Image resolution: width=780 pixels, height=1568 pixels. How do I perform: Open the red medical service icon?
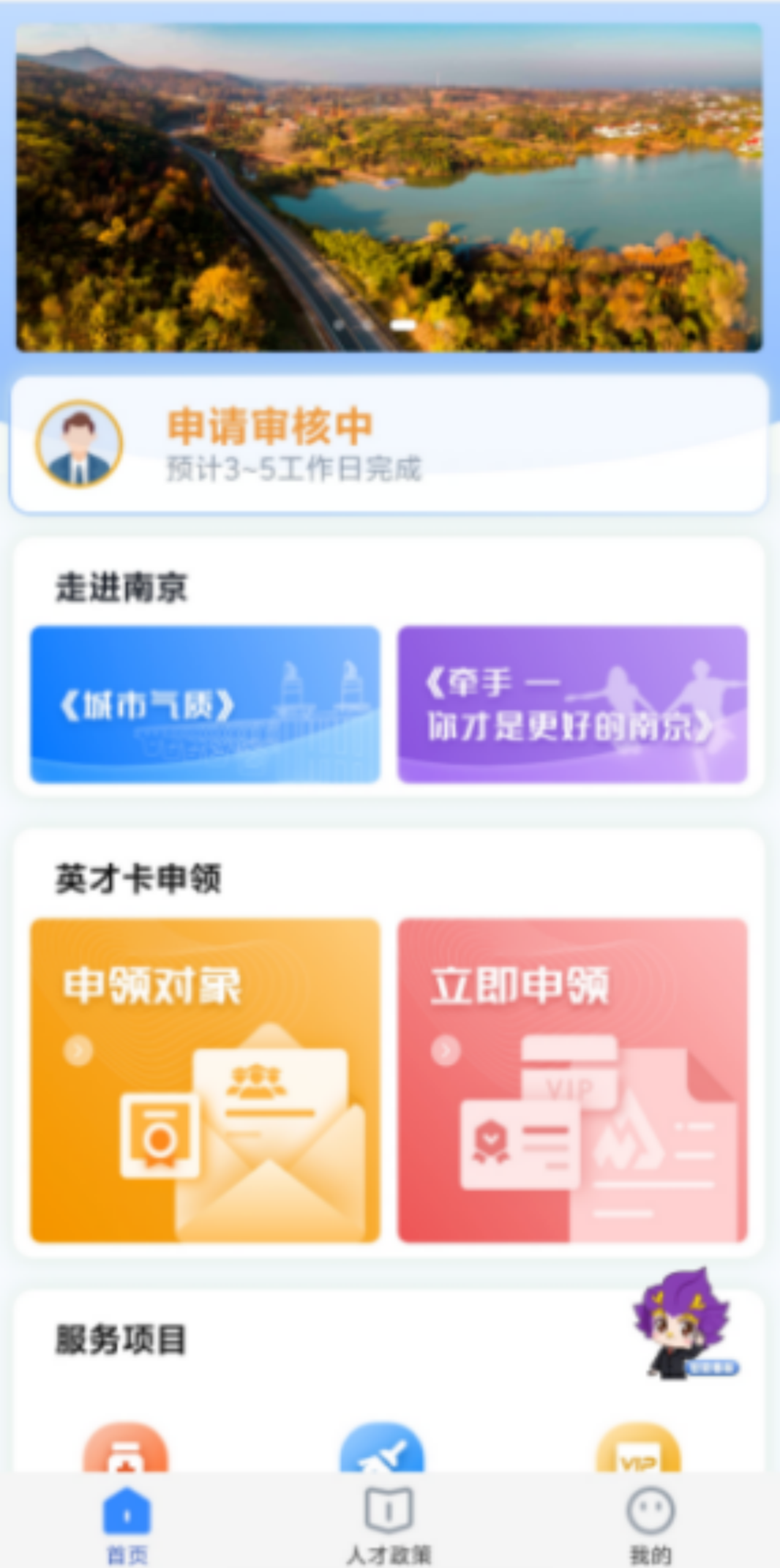click(x=126, y=1449)
